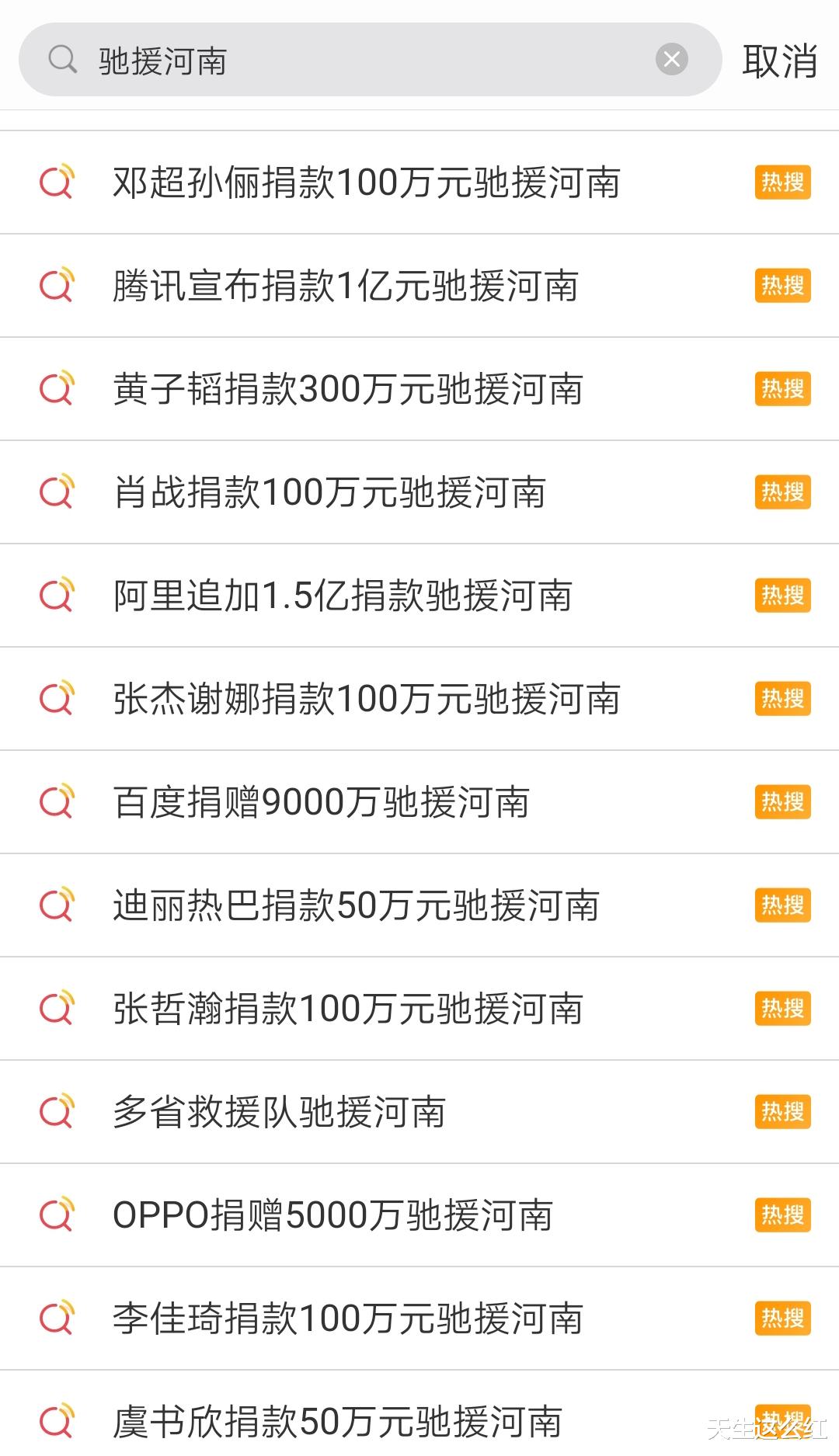
Task: Tap the 取消 cancel button
Action: pos(780,59)
